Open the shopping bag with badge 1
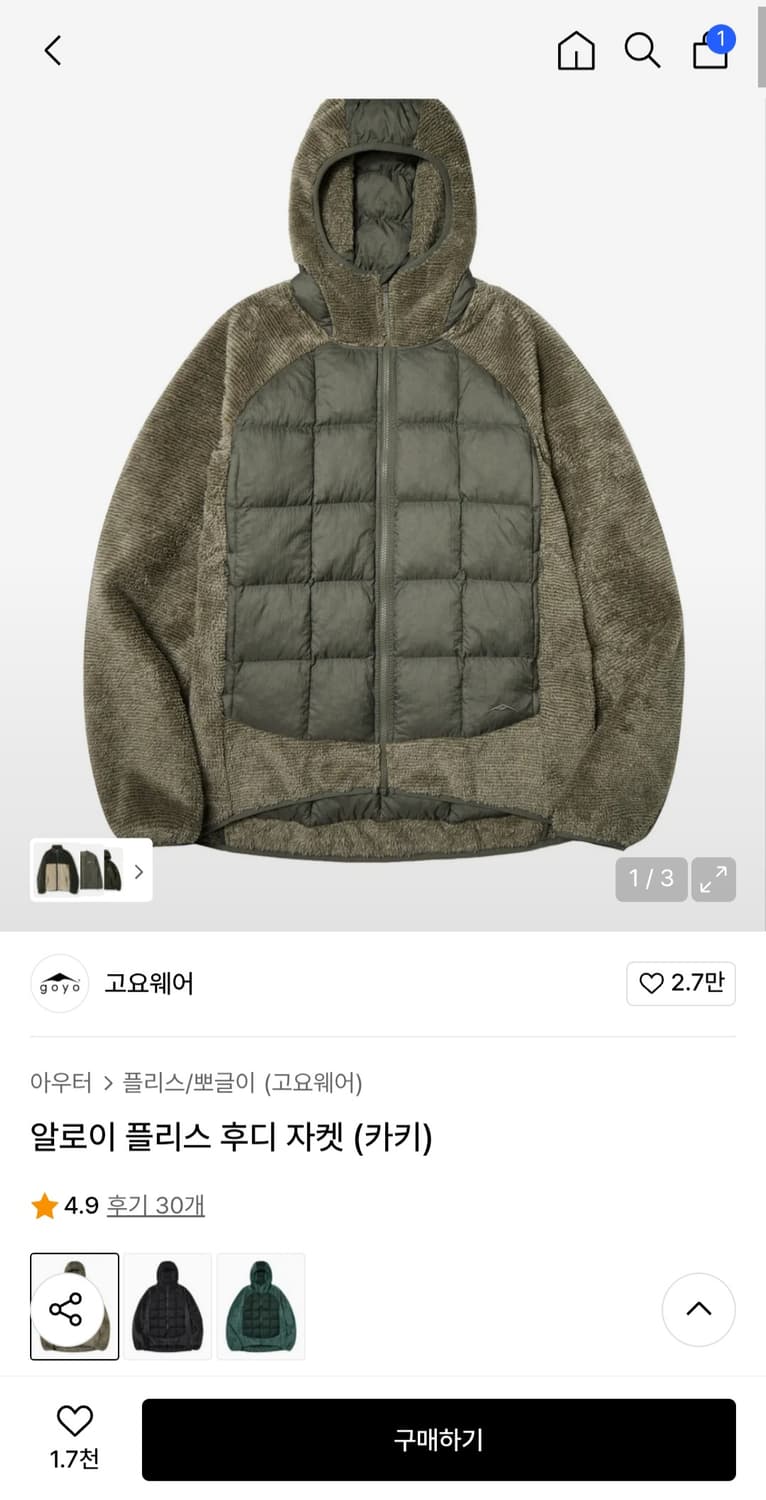 tap(710, 50)
